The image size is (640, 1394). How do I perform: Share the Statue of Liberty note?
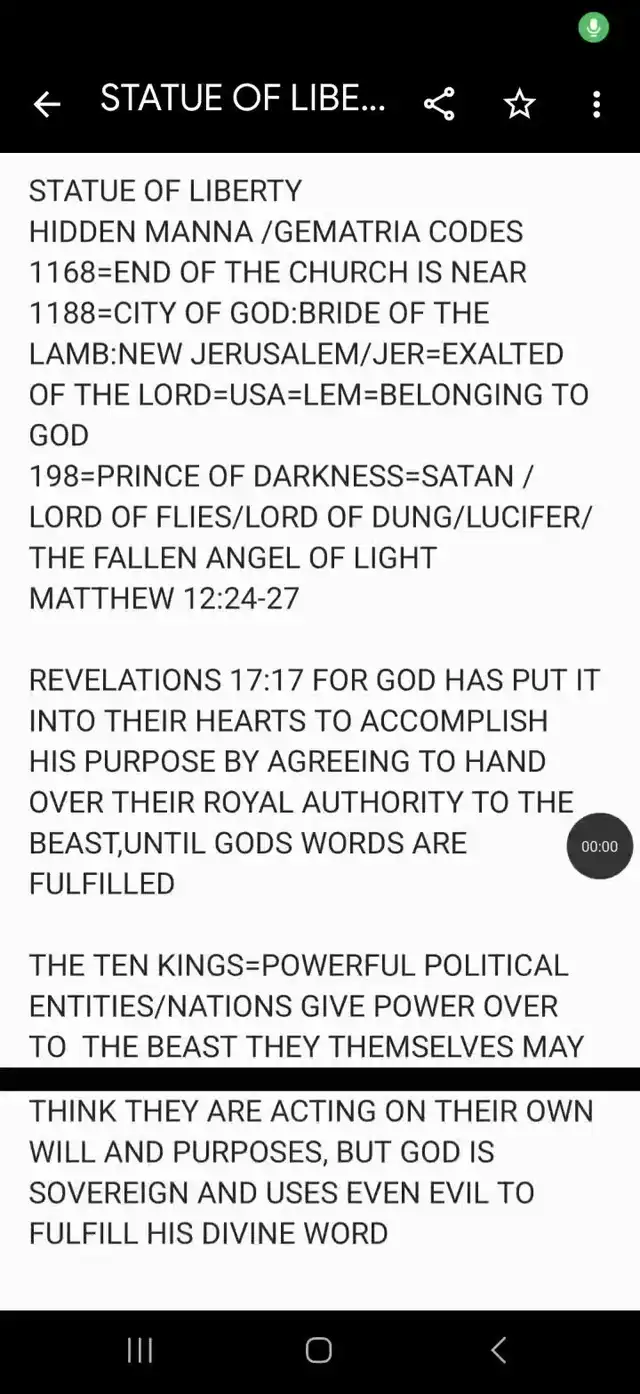(x=439, y=103)
